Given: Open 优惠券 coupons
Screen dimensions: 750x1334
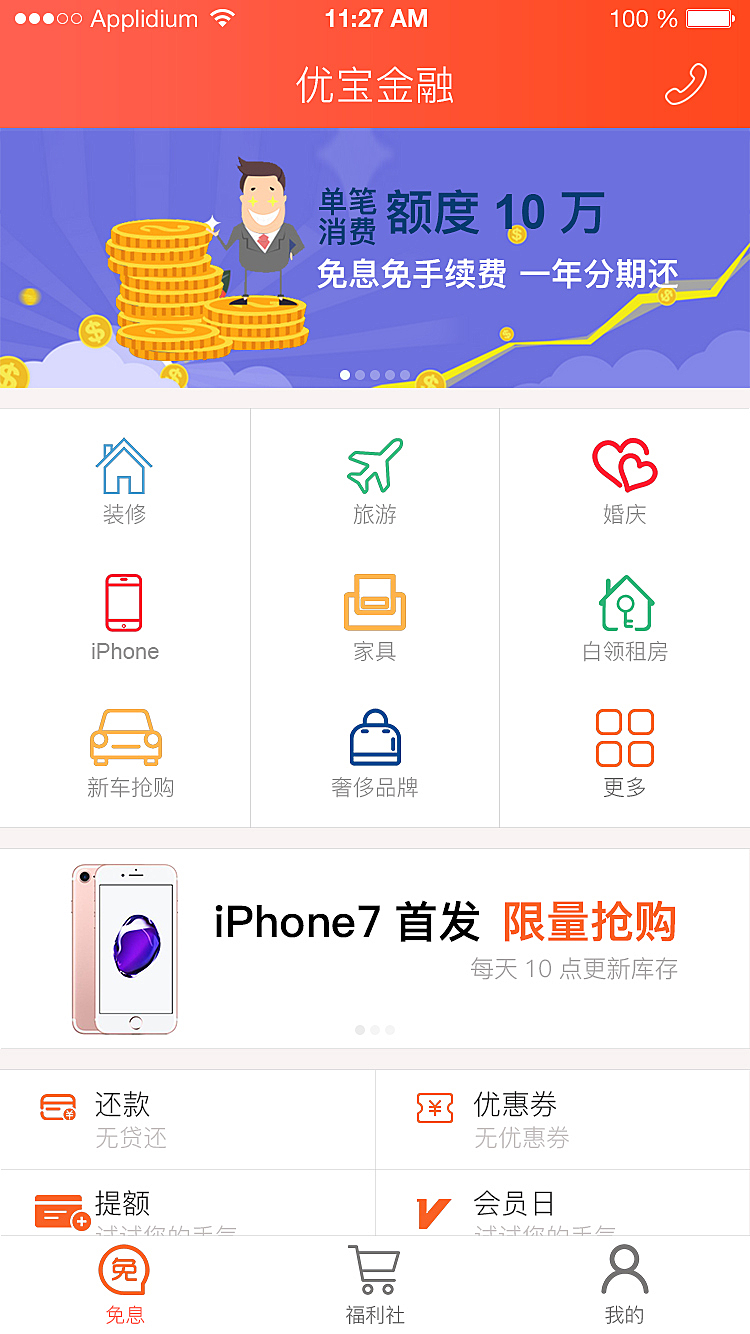Looking at the screenshot, I should 562,1119.
